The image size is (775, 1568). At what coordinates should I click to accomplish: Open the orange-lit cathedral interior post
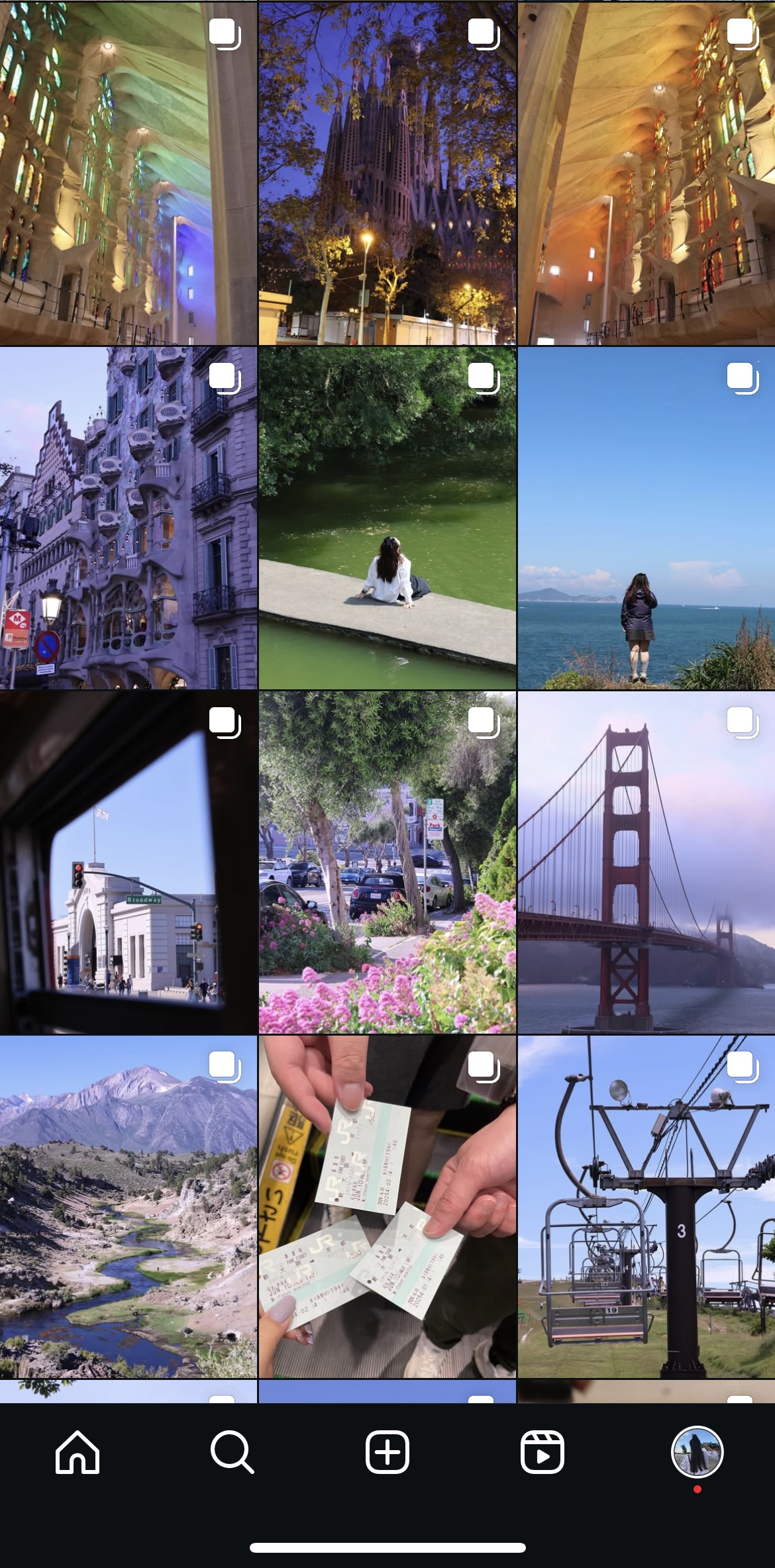[x=646, y=173]
